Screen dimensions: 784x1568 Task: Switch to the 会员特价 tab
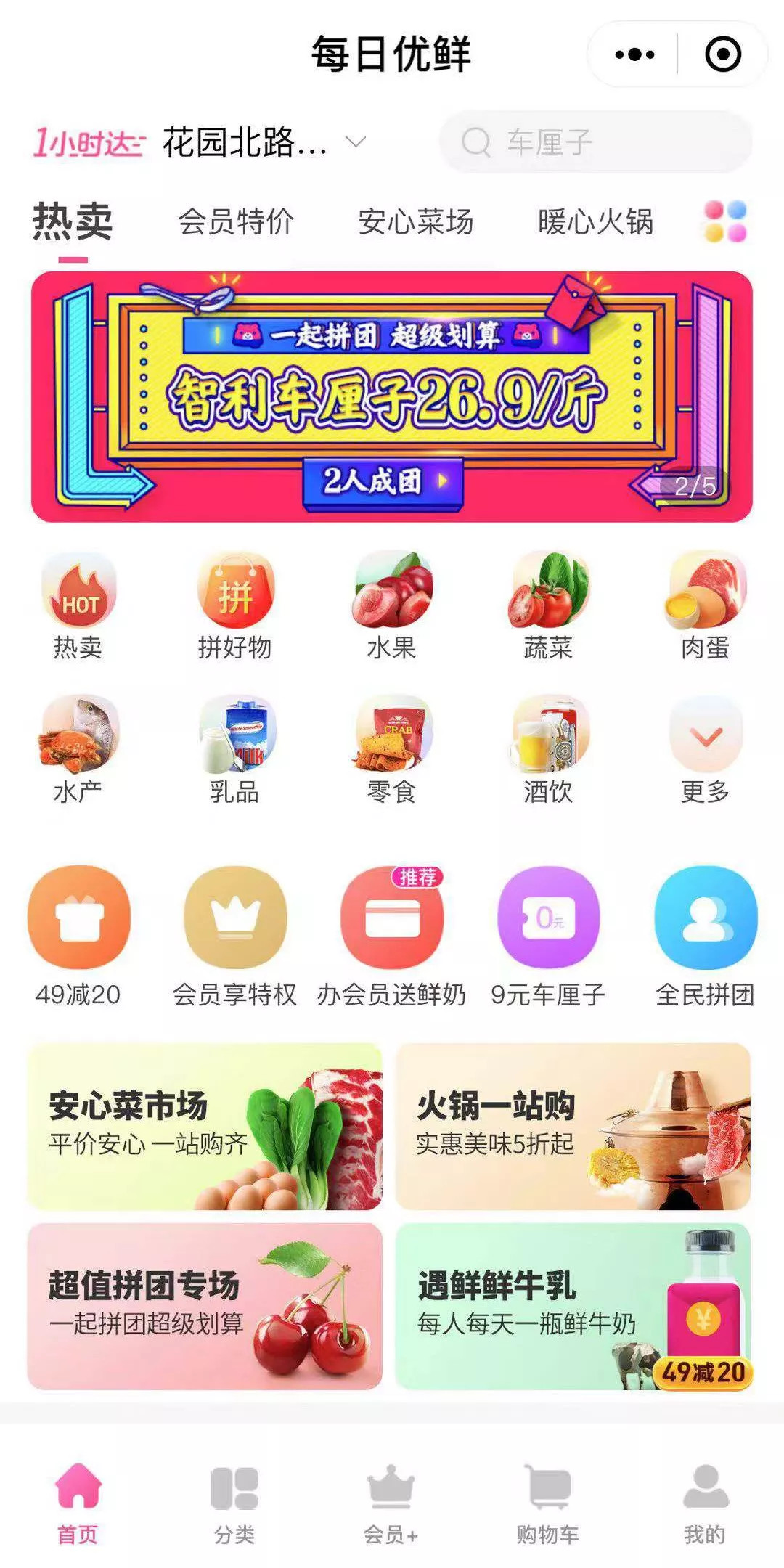236,221
